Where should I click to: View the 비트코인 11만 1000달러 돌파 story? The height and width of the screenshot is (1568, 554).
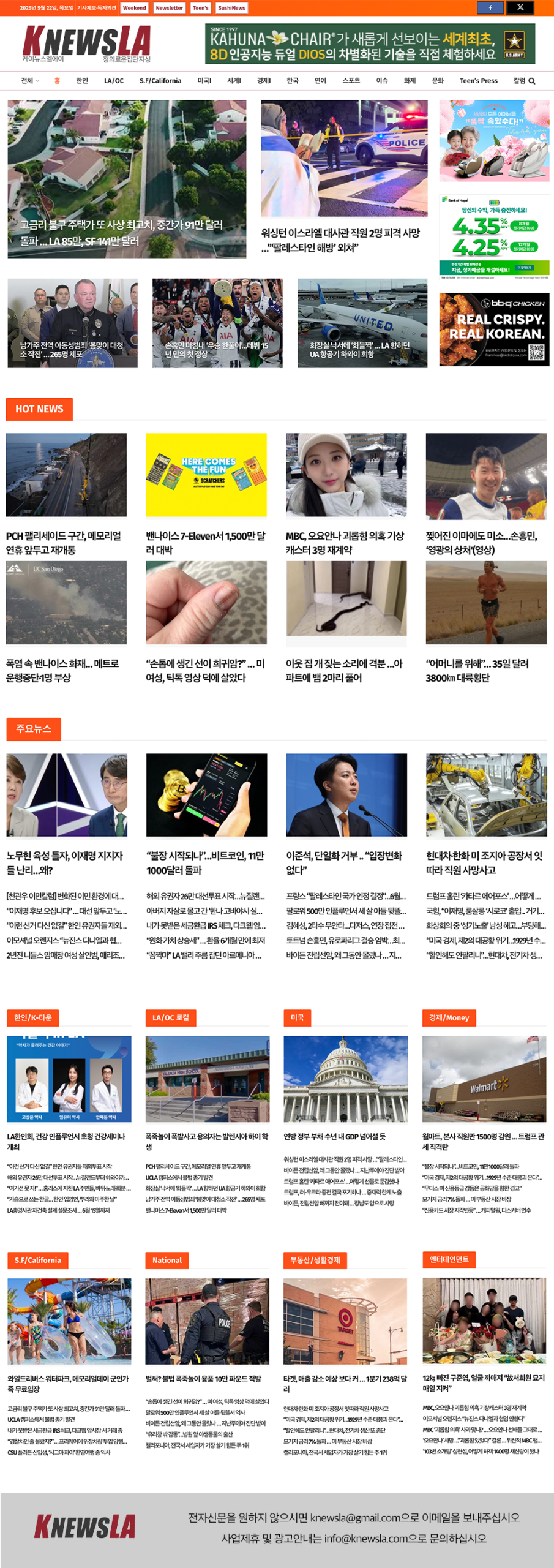[x=206, y=862]
